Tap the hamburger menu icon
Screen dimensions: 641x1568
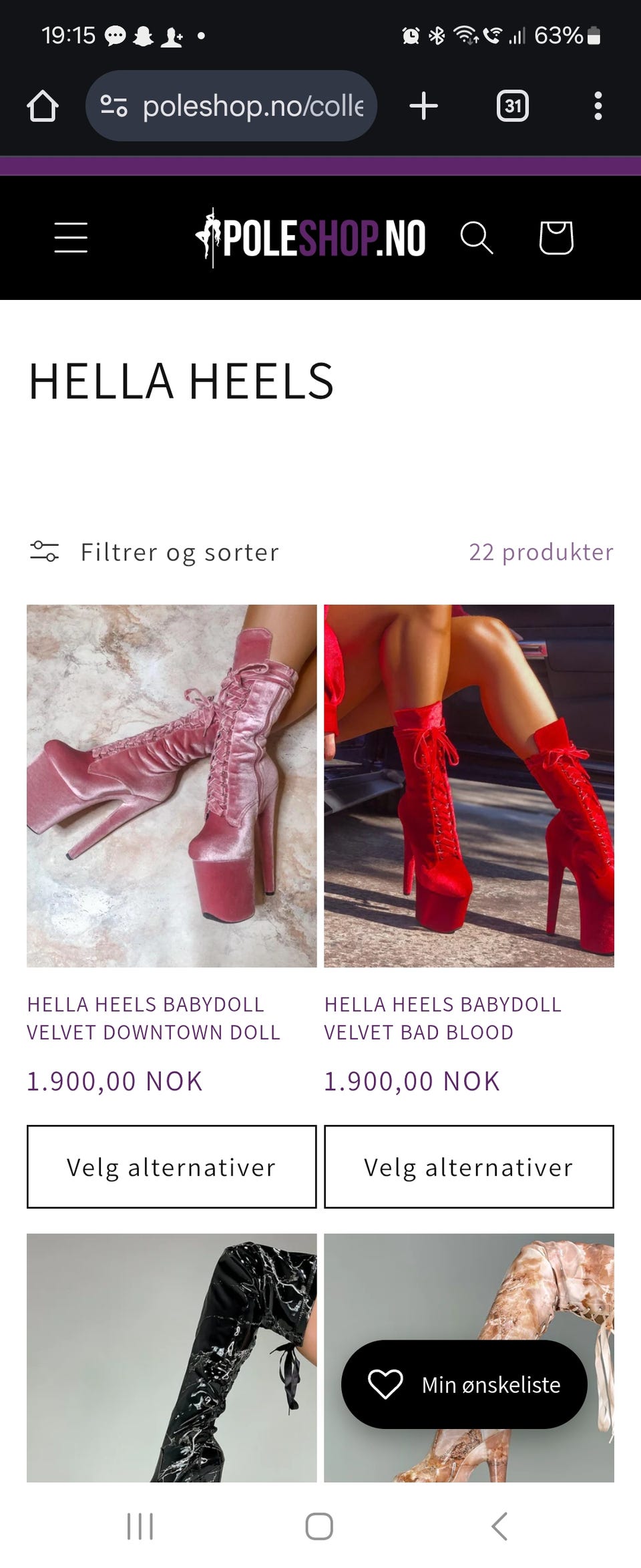[71, 239]
